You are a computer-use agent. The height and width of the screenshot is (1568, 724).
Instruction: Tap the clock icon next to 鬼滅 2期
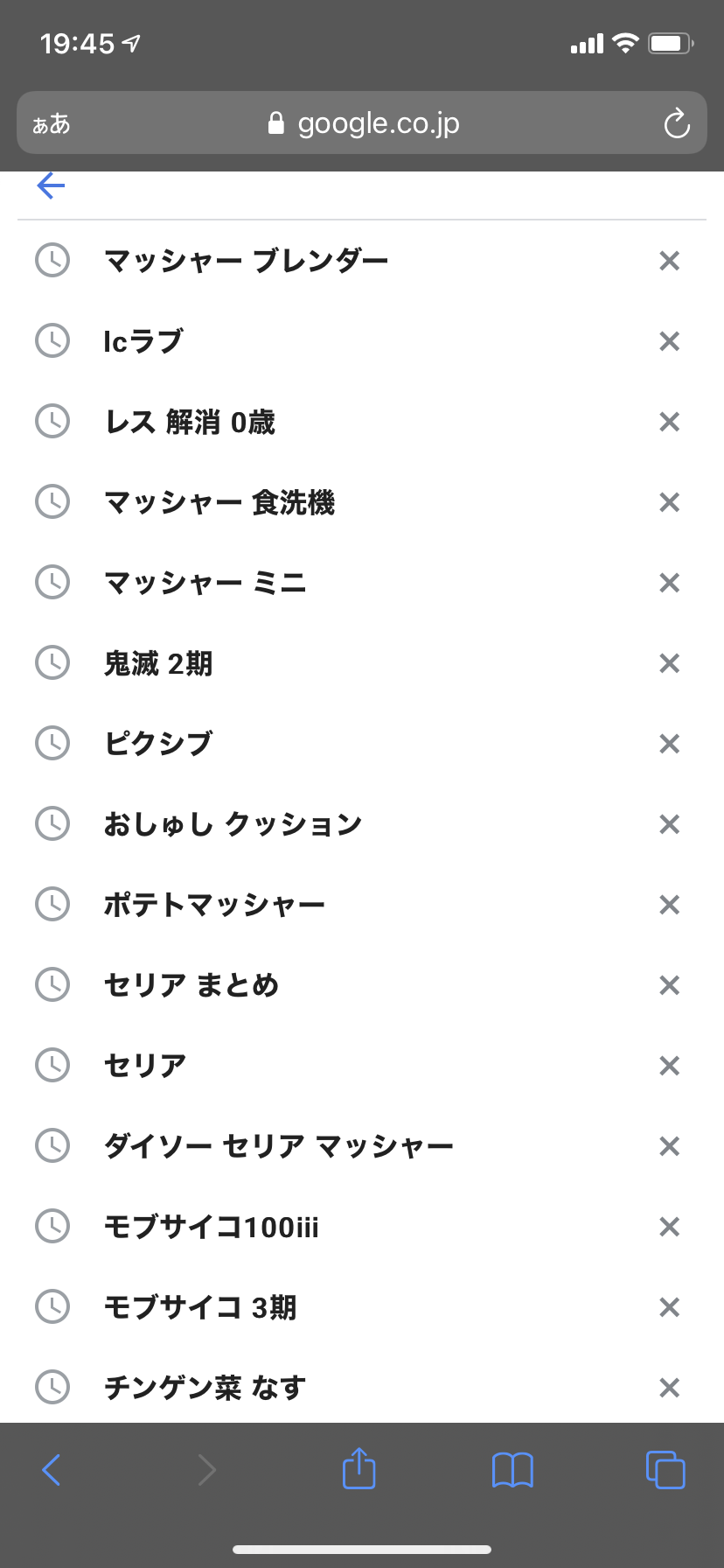pyautogui.click(x=52, y=663)
